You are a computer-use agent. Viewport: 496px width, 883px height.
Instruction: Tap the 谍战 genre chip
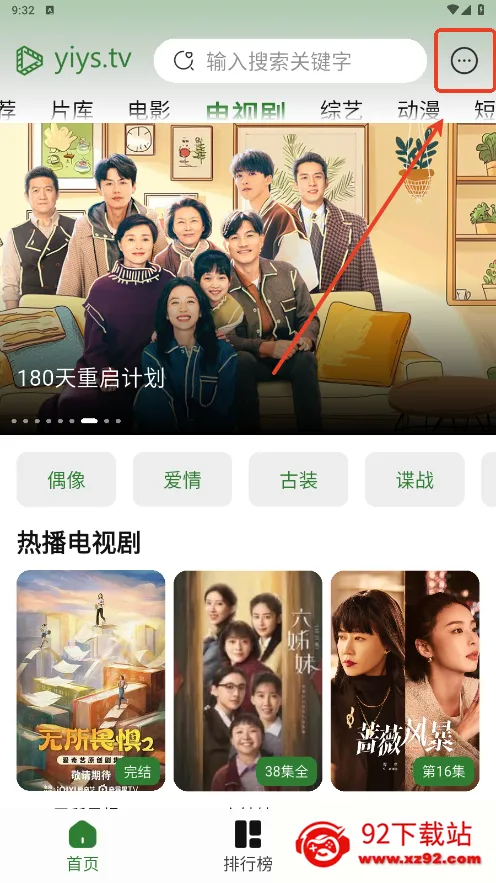tap(415, 480)
